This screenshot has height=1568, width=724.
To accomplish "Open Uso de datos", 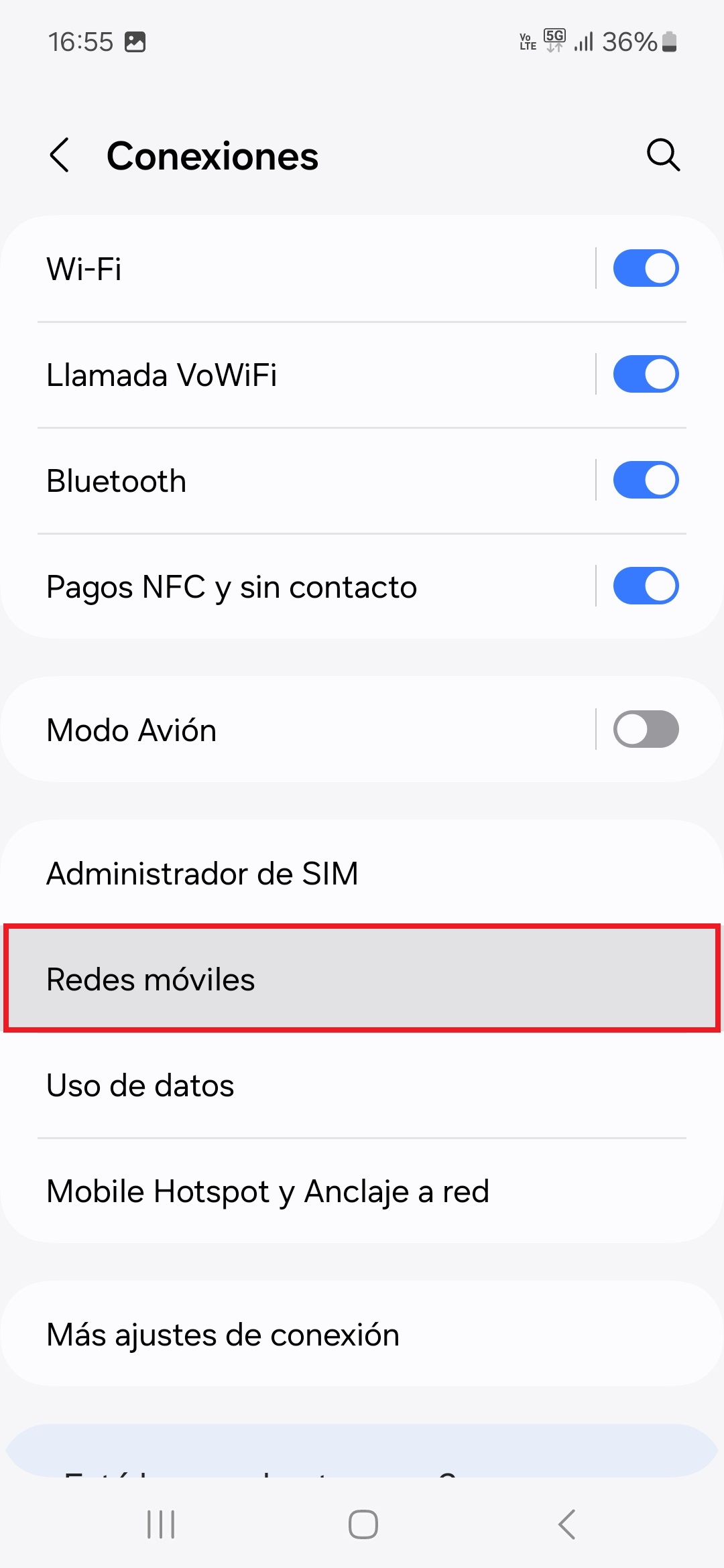I will 362,1085.
